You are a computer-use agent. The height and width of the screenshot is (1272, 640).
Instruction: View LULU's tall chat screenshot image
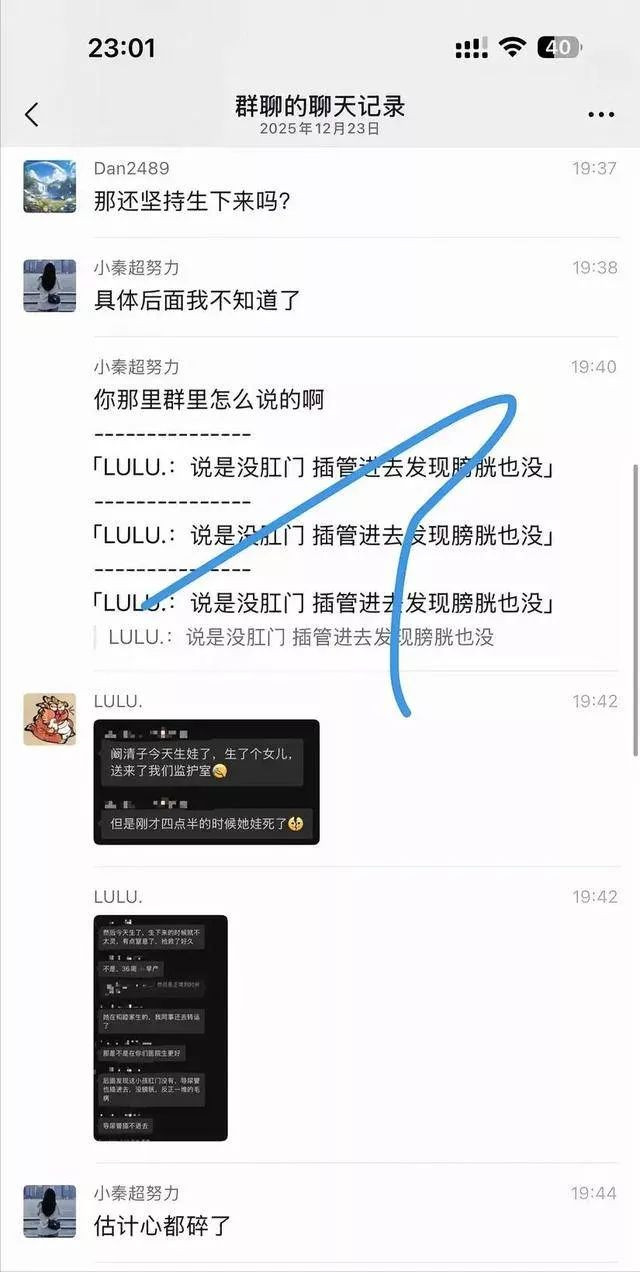[160, 1027]
